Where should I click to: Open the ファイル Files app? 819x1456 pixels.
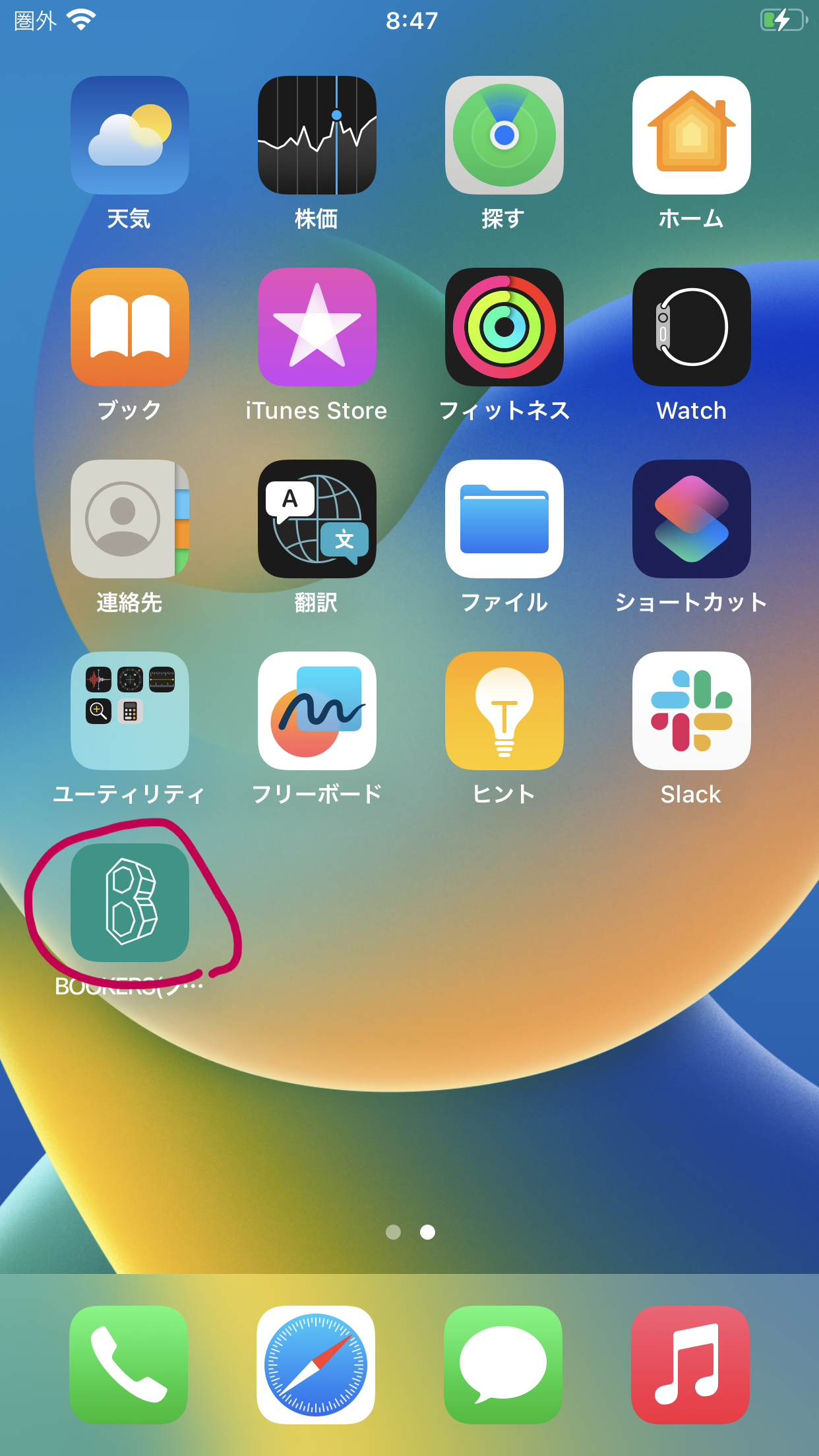click(504, 519)
